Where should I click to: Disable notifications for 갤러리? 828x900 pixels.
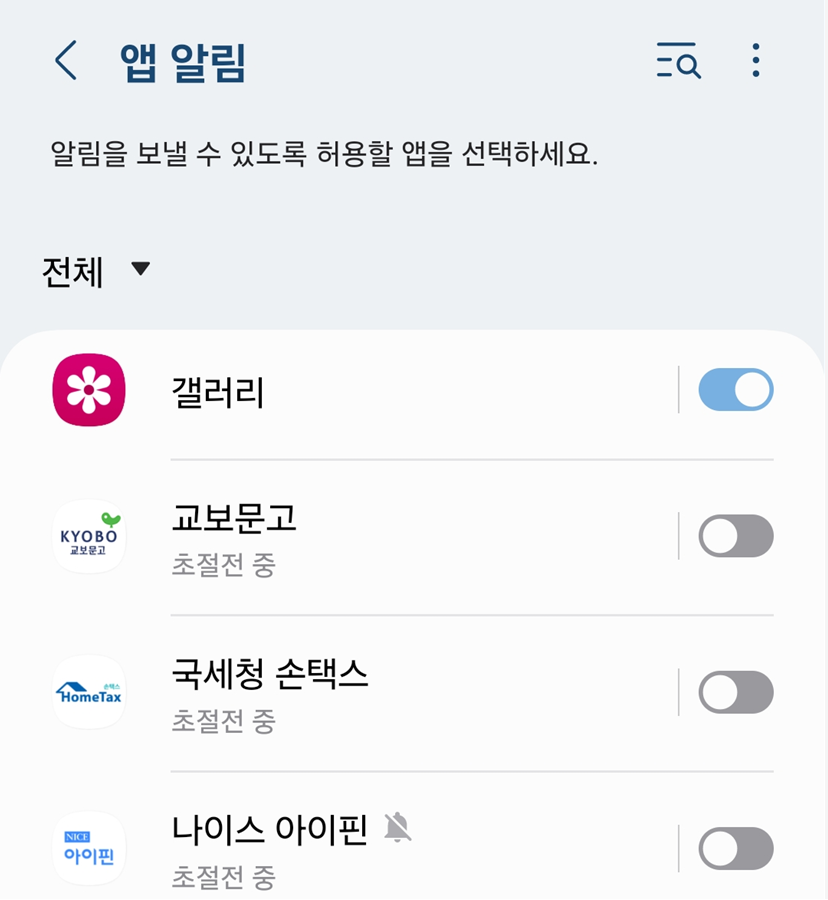(735, 388)
